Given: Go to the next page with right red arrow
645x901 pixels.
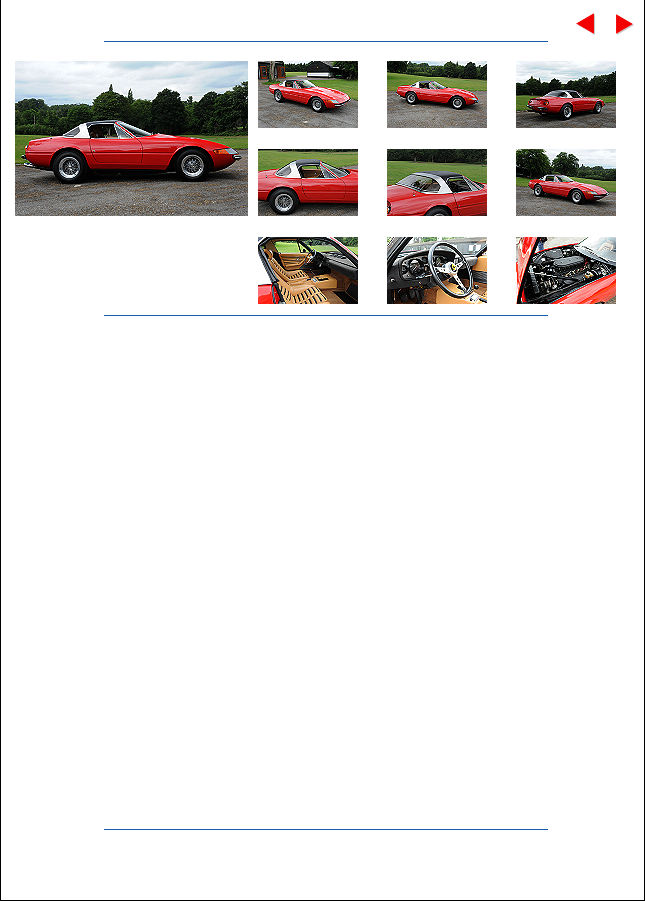Looking at the screenshot, I should 624,24.
